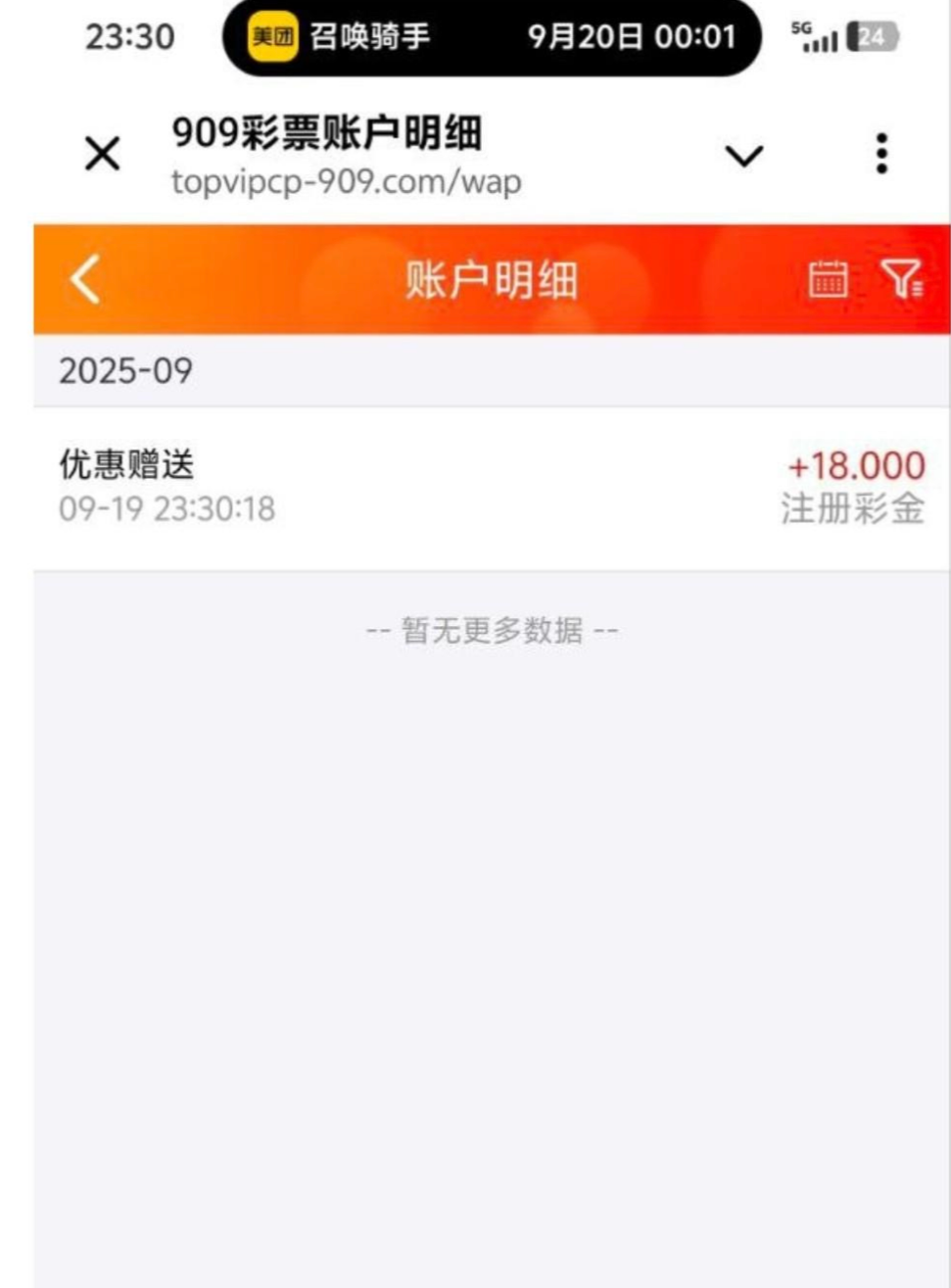Viewport: 951px width, 1288px height.
Task: Open the 美团 召唤骑手 status pill
Action: tap(492, 38)
